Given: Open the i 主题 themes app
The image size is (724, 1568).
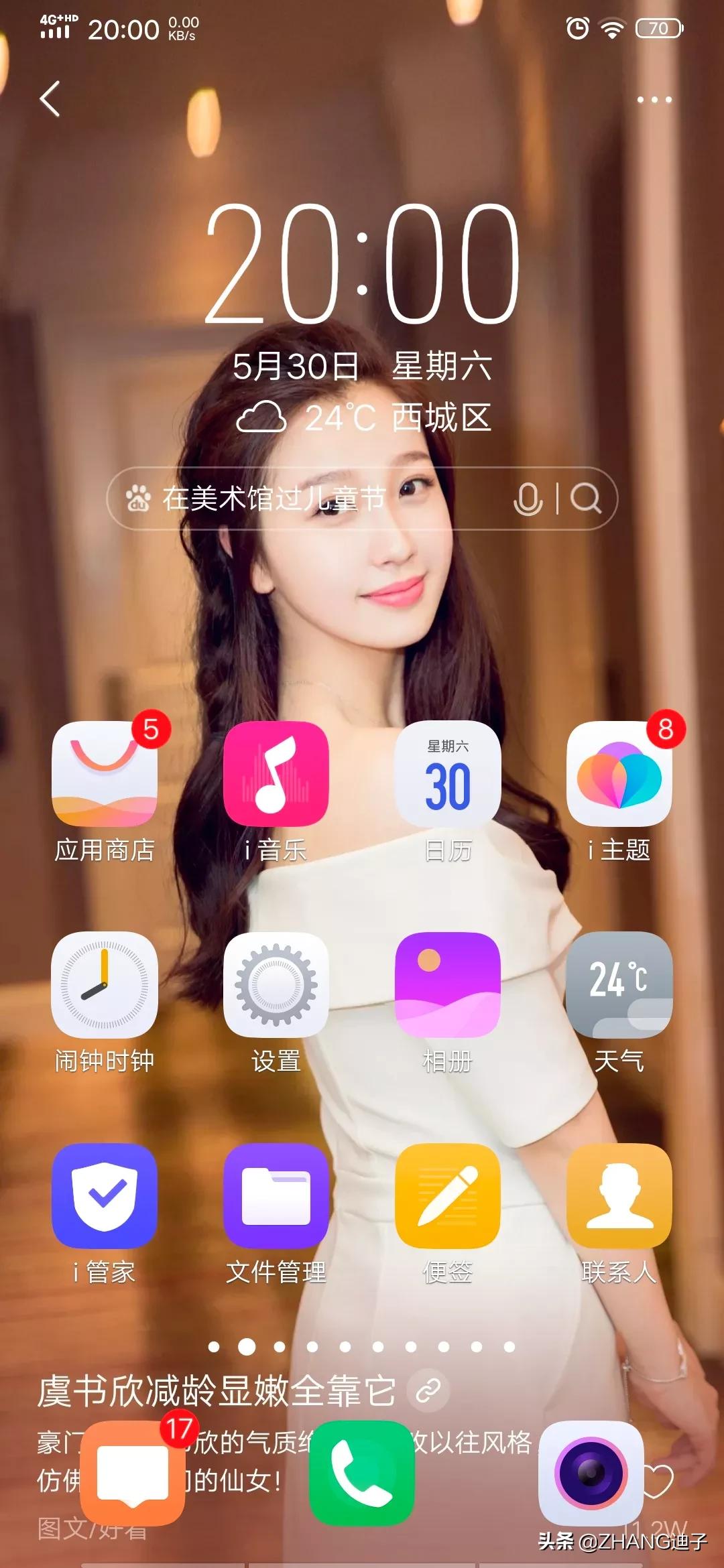Looking at the screenshot, I should (619, 774).
